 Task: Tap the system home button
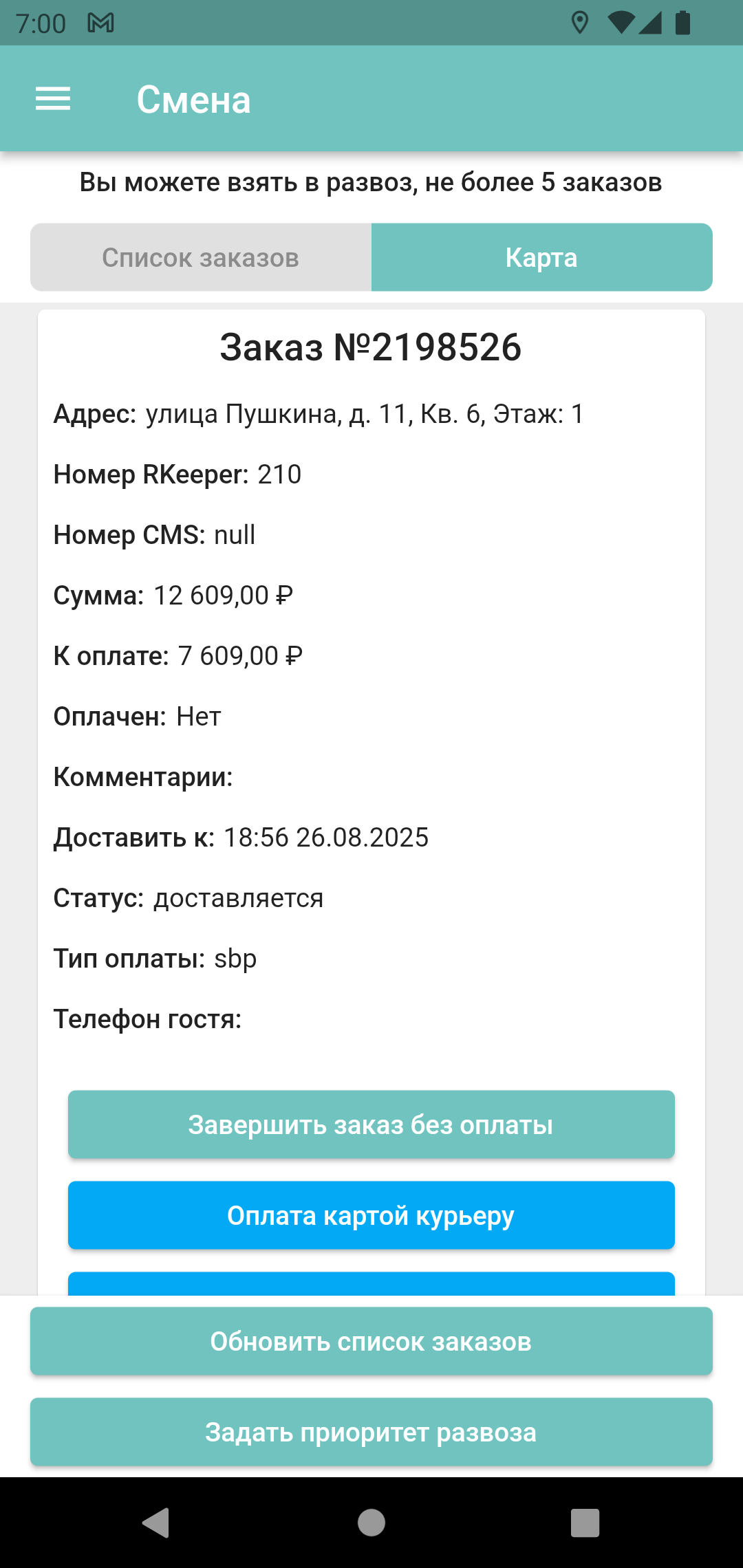pos(371,1523)
